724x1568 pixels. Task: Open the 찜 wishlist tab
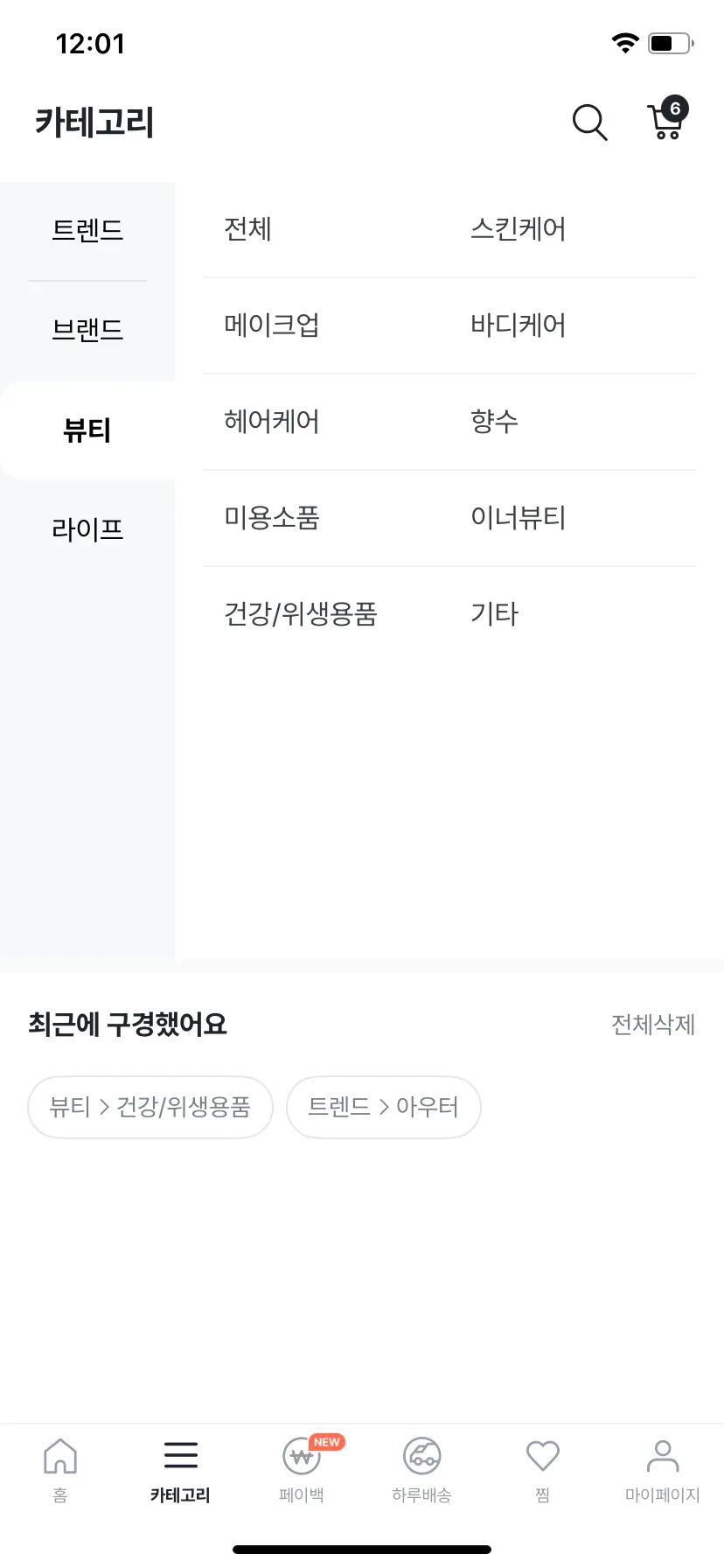542,1470
